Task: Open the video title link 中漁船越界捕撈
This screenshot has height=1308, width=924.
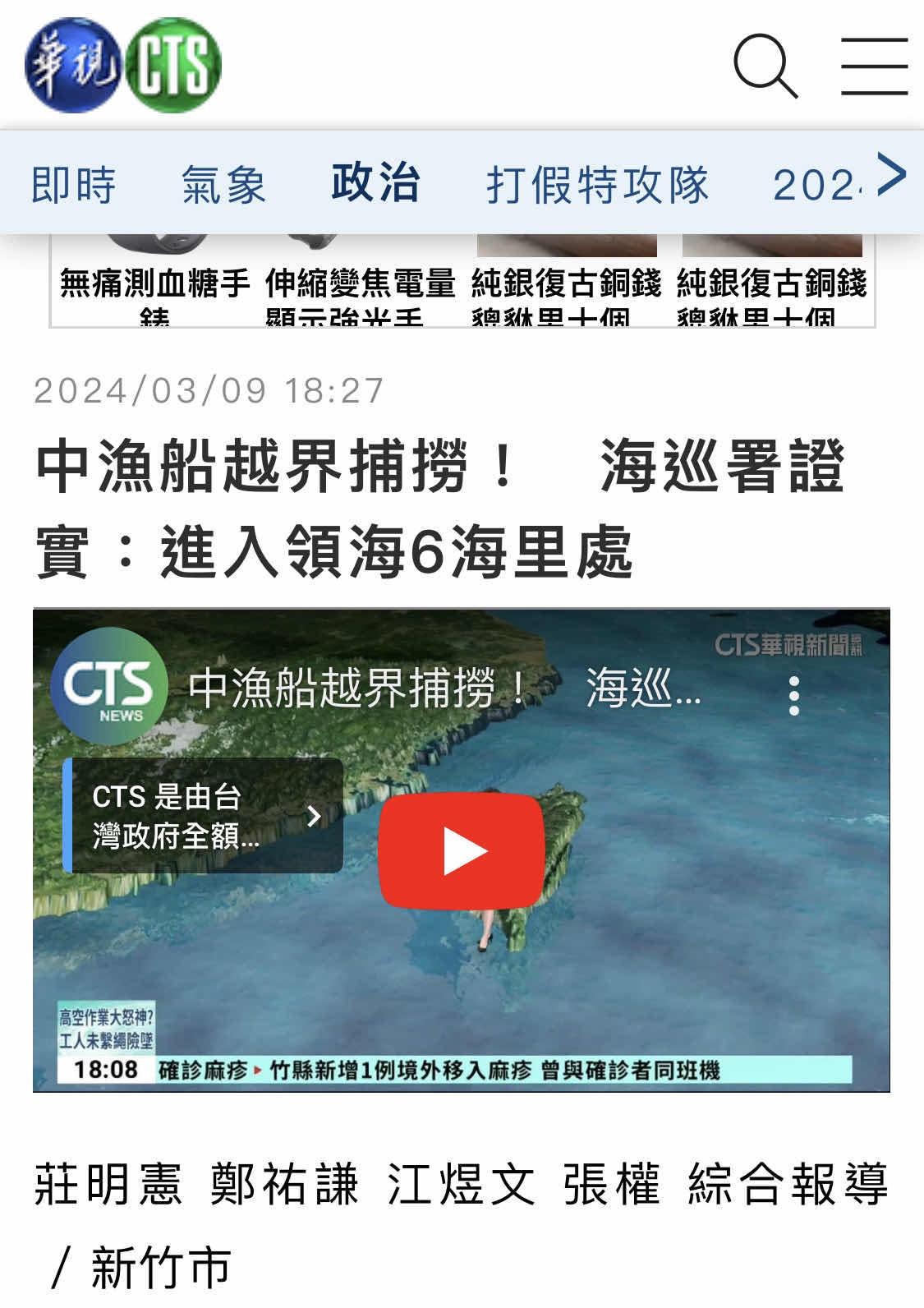Action: [x=444, y=688]
